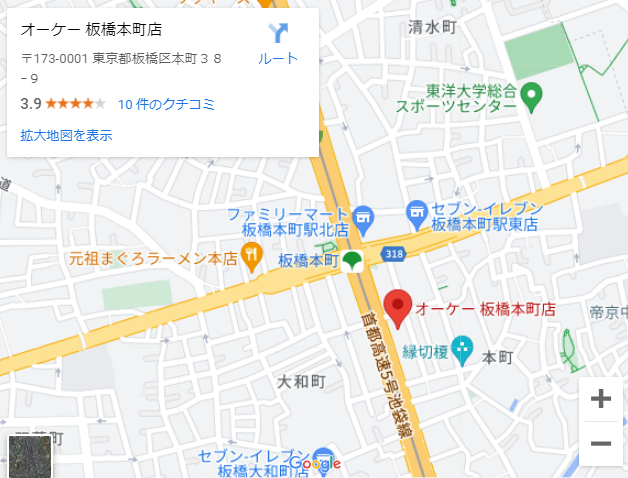
Task: Select the 東洋大学総合スポーツセンター marker
Action: coord(533,96)
